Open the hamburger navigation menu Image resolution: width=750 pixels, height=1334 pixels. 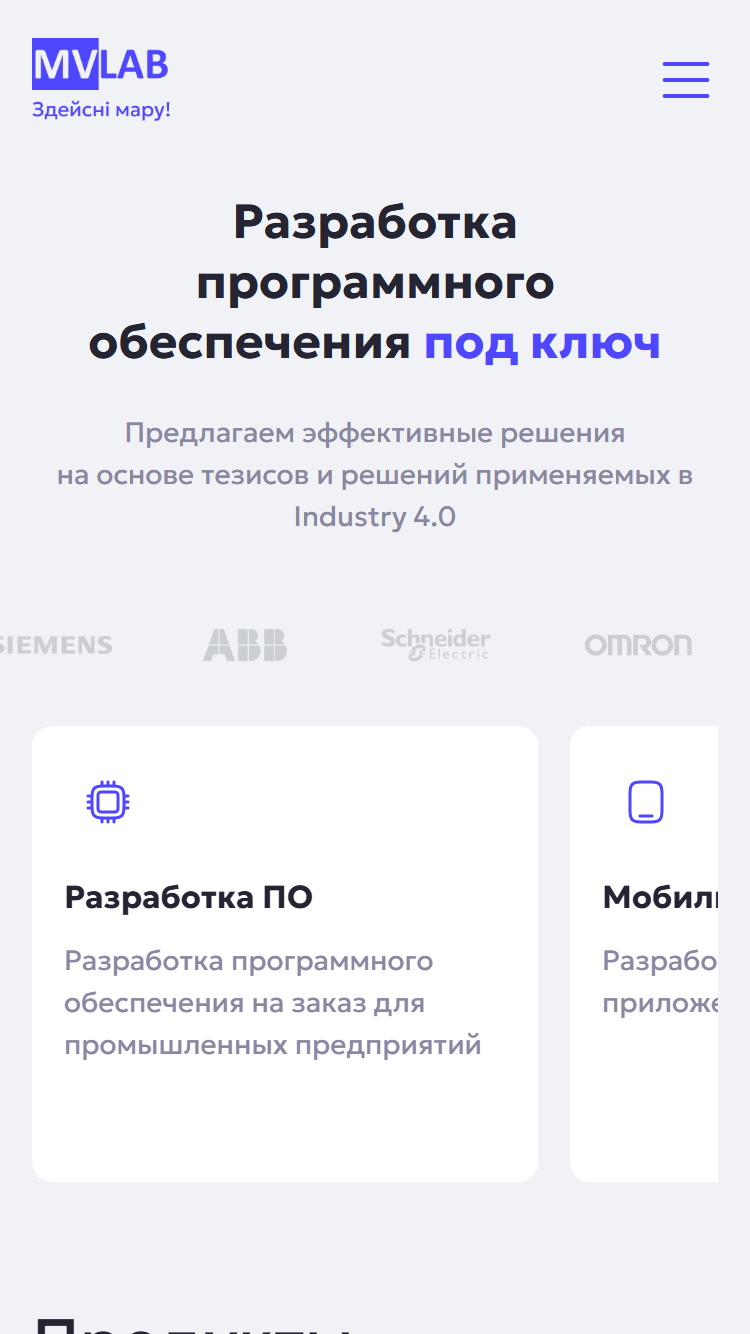686,80
